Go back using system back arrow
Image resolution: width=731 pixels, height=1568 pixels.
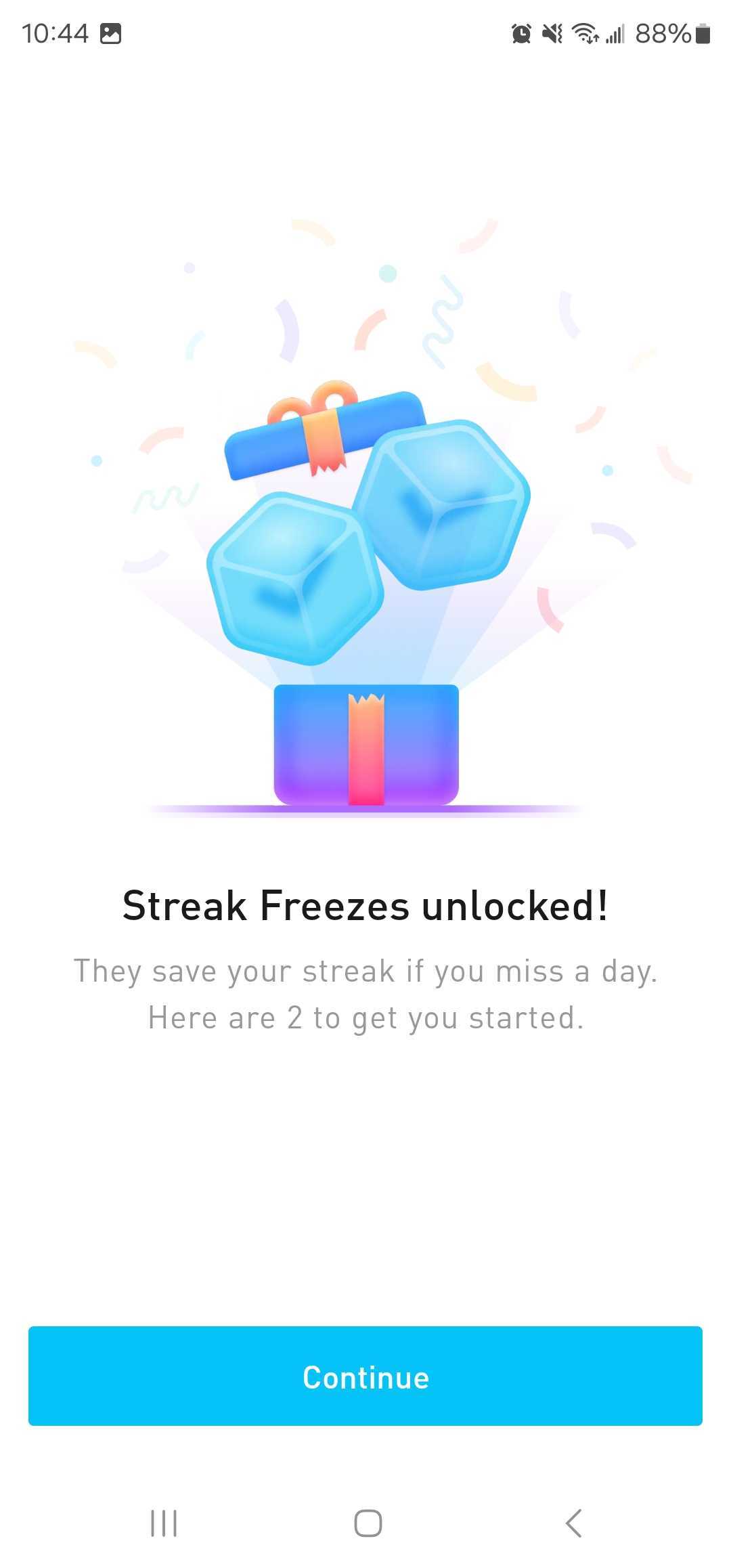coord(573,1523)
